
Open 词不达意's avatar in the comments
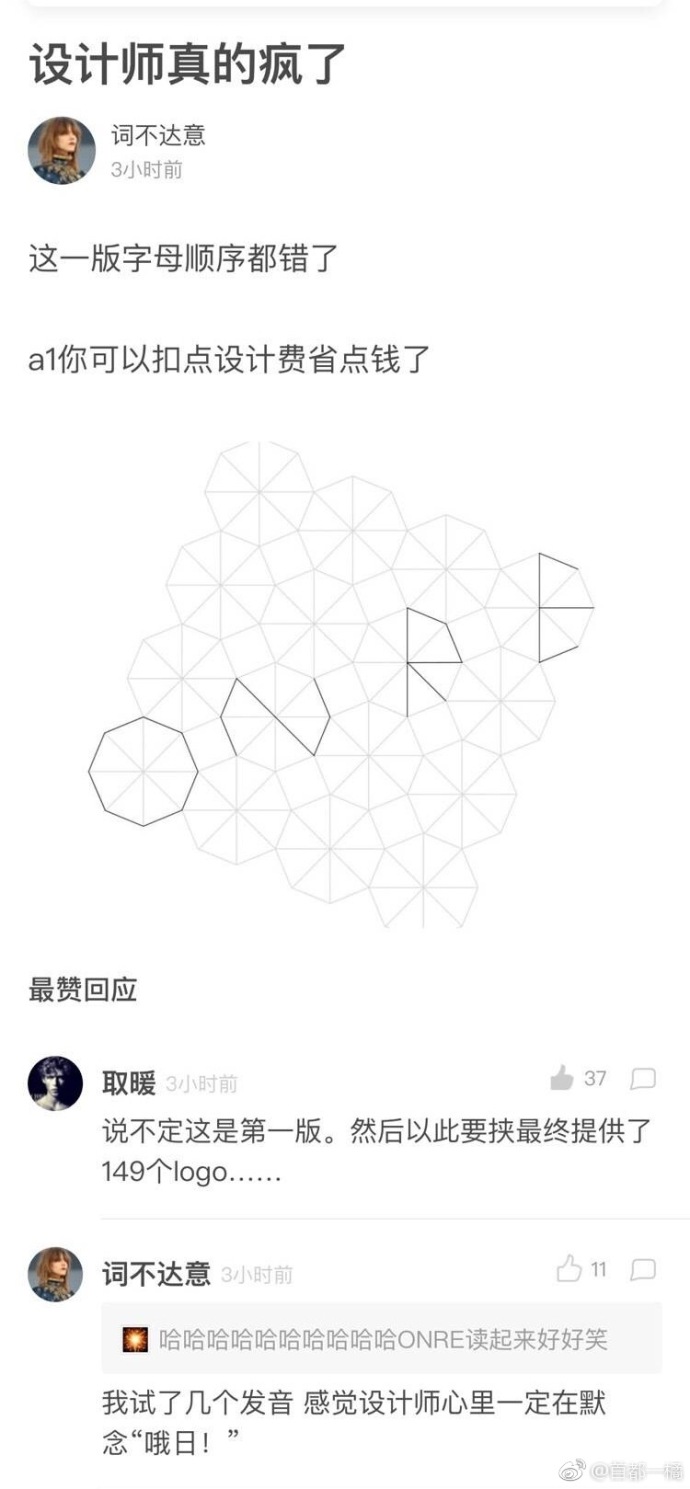pos(55,1275)
